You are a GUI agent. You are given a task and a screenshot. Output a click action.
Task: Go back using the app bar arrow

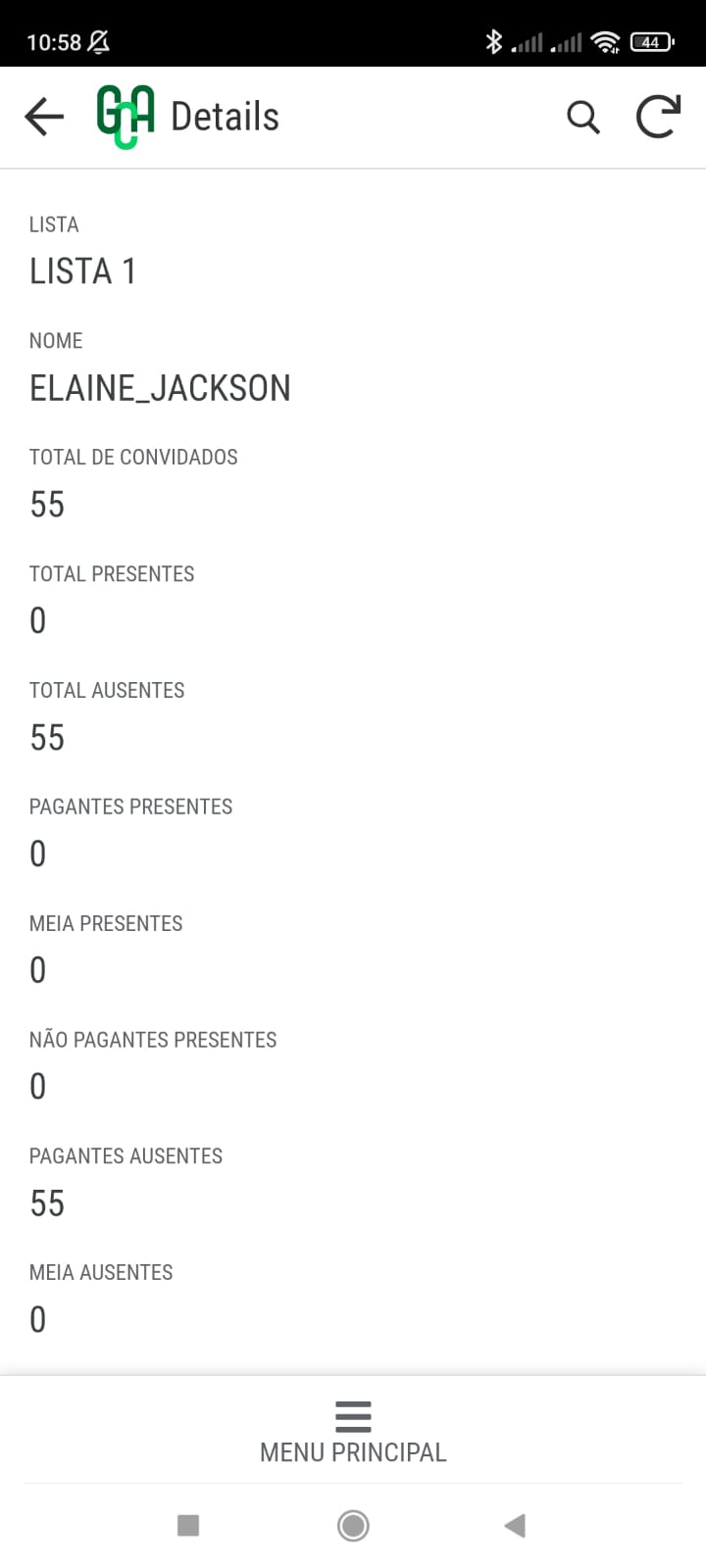pos(44,117)
